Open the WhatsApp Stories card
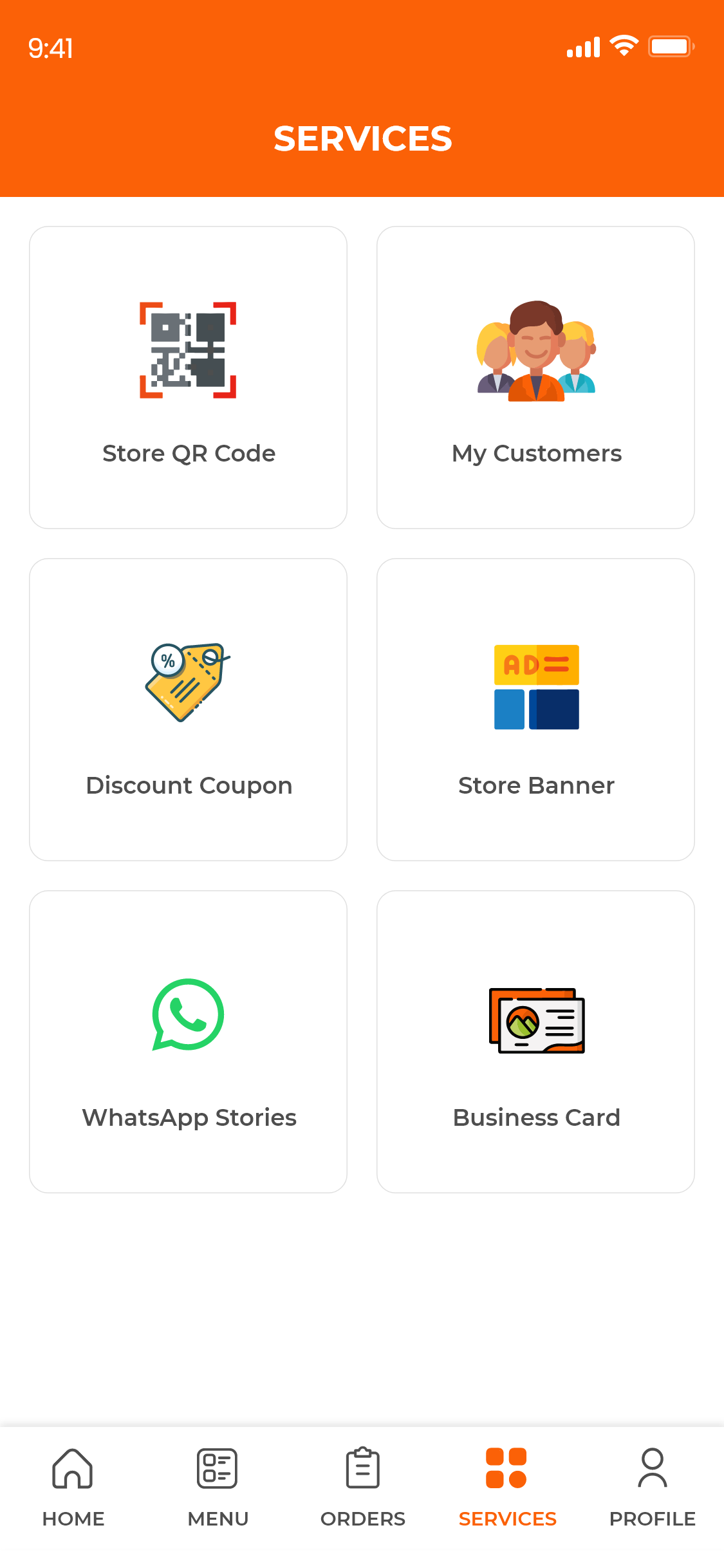 tap(188, 1041)
